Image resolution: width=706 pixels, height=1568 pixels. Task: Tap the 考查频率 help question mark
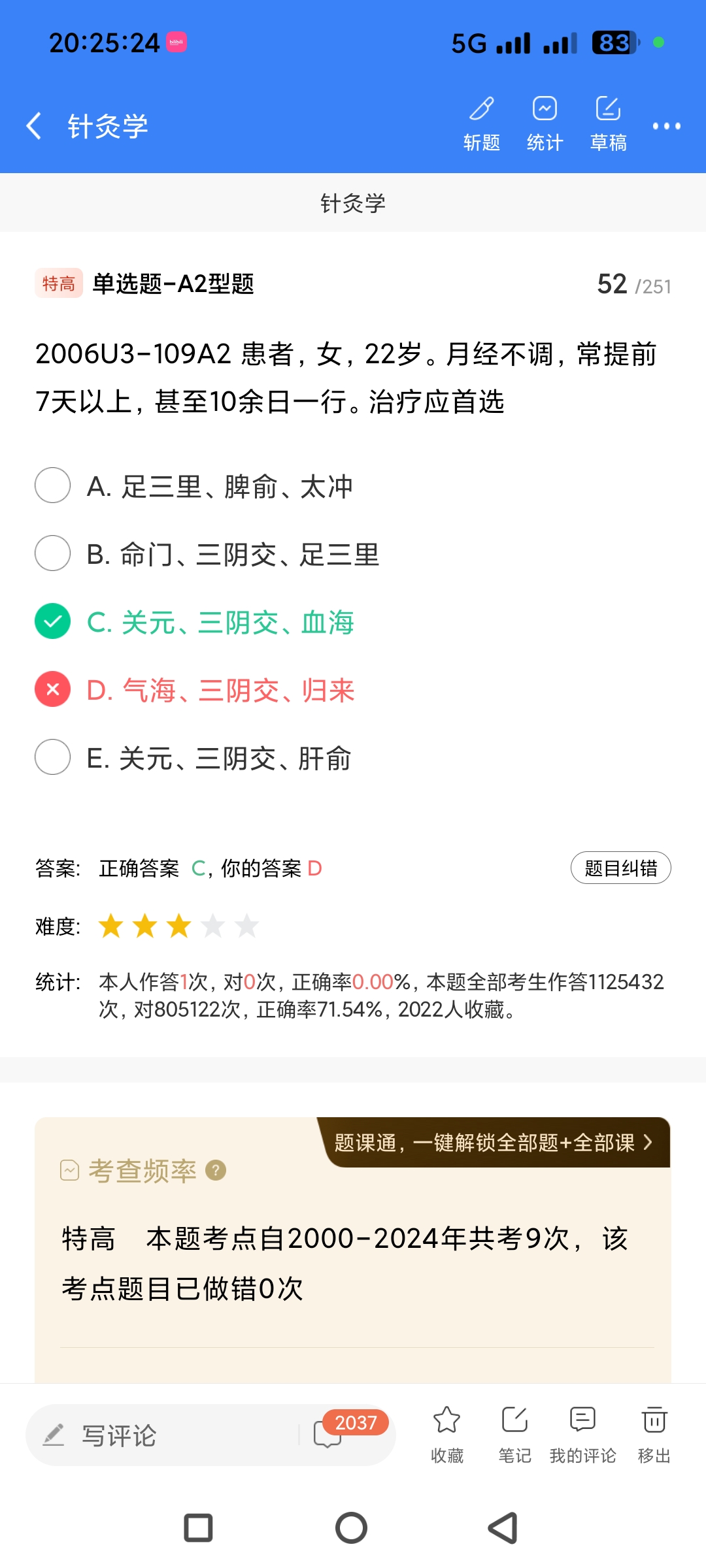point(216,1170)
